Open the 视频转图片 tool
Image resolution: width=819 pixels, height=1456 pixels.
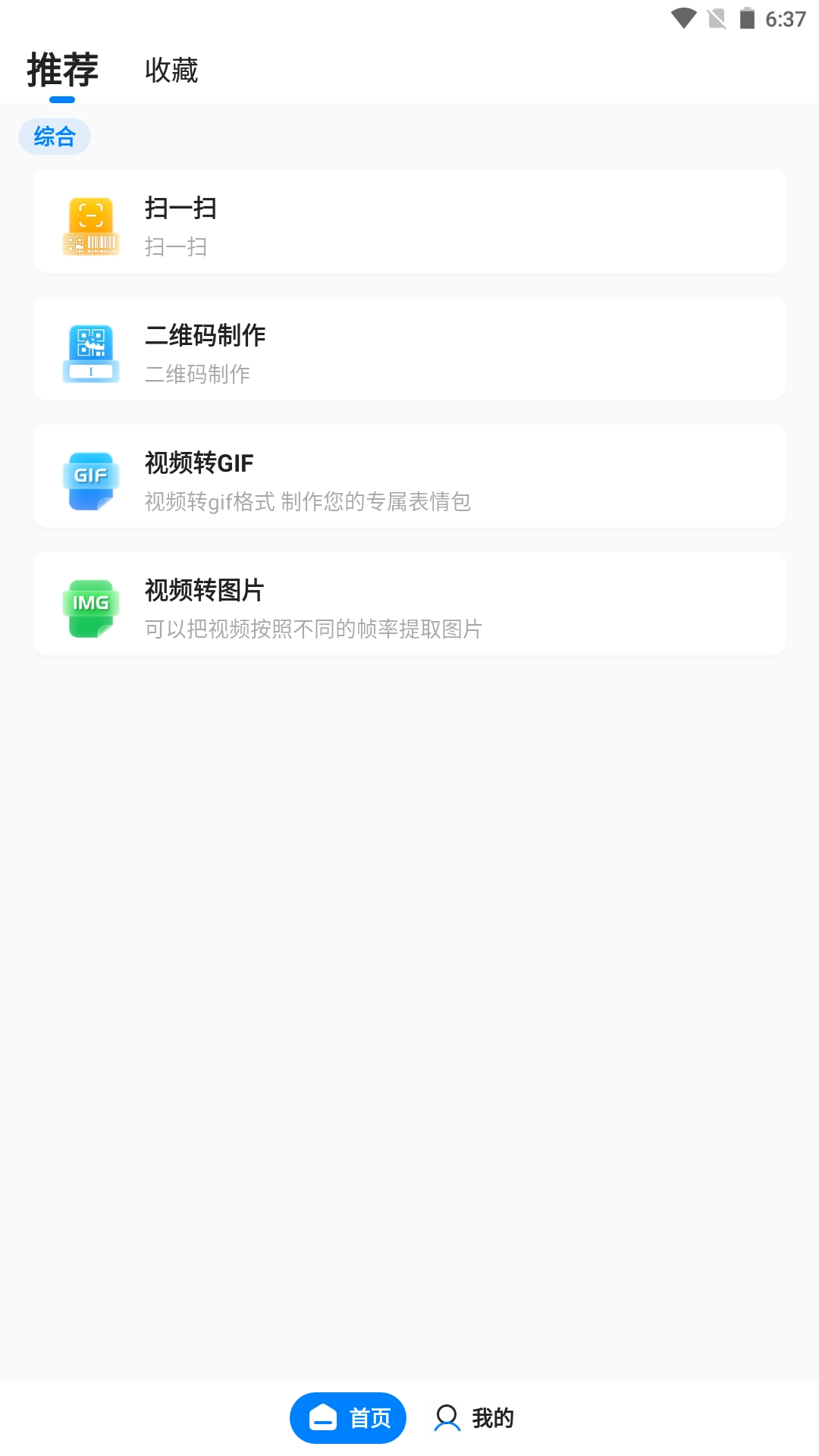409,604
